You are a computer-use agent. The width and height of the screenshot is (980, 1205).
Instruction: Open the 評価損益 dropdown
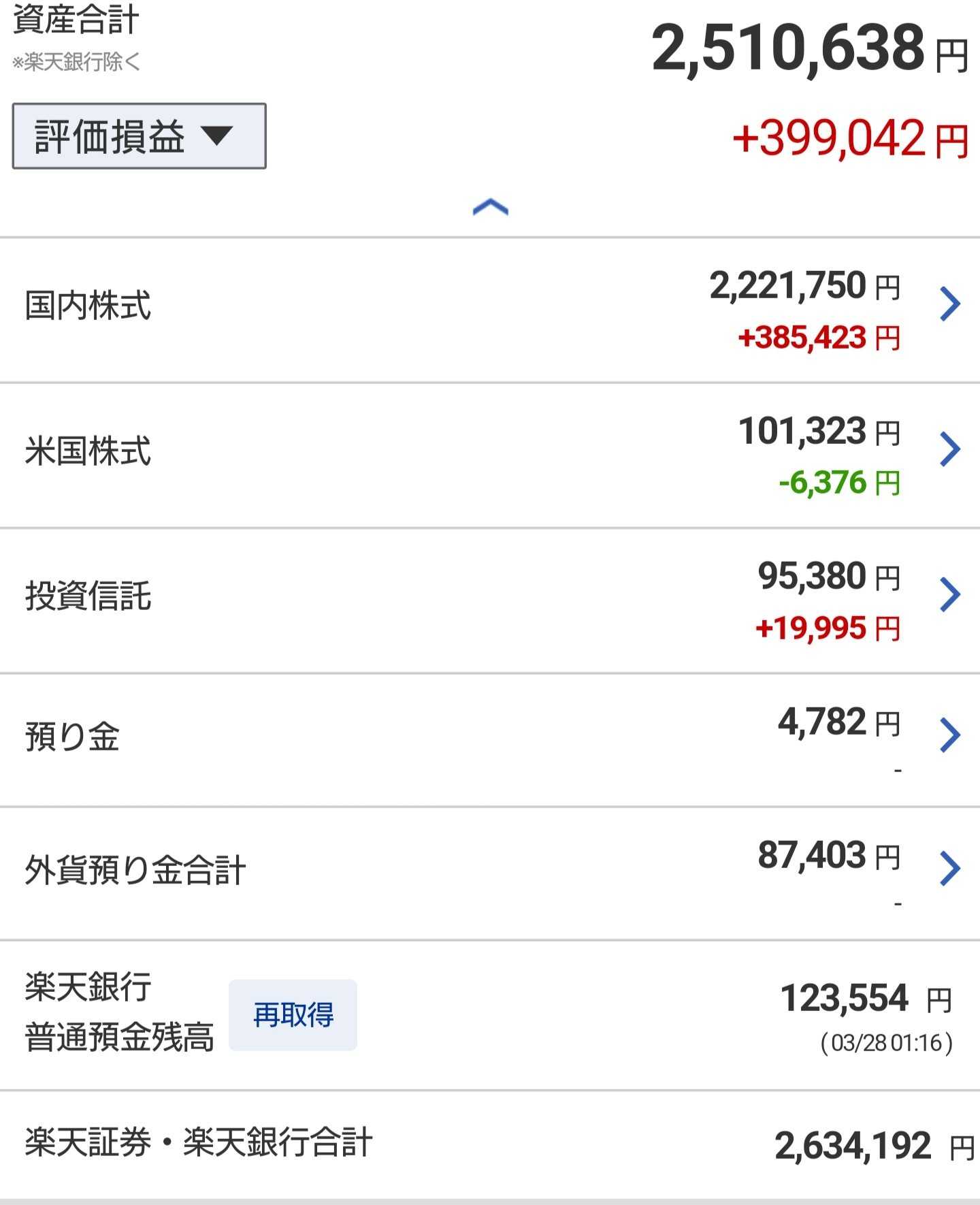pos(139,136)
